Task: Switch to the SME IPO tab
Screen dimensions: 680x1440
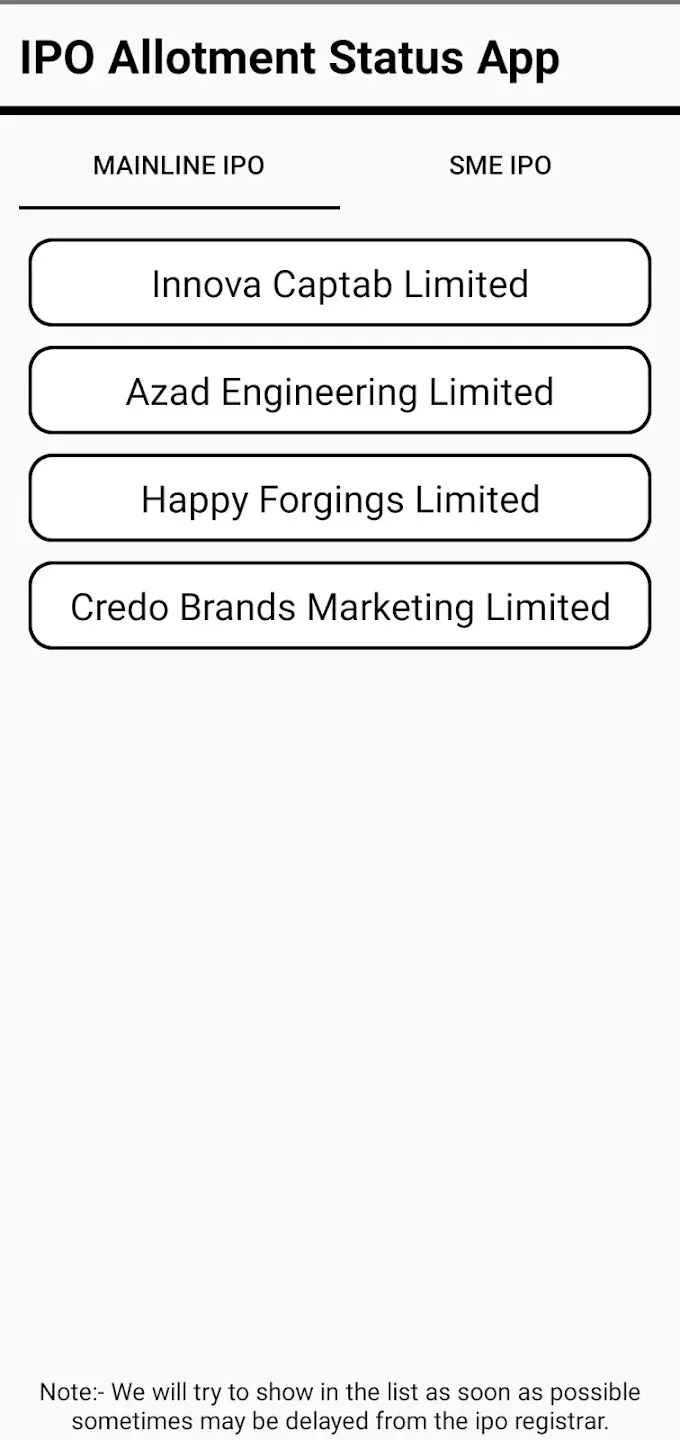Action: point(500,166)
